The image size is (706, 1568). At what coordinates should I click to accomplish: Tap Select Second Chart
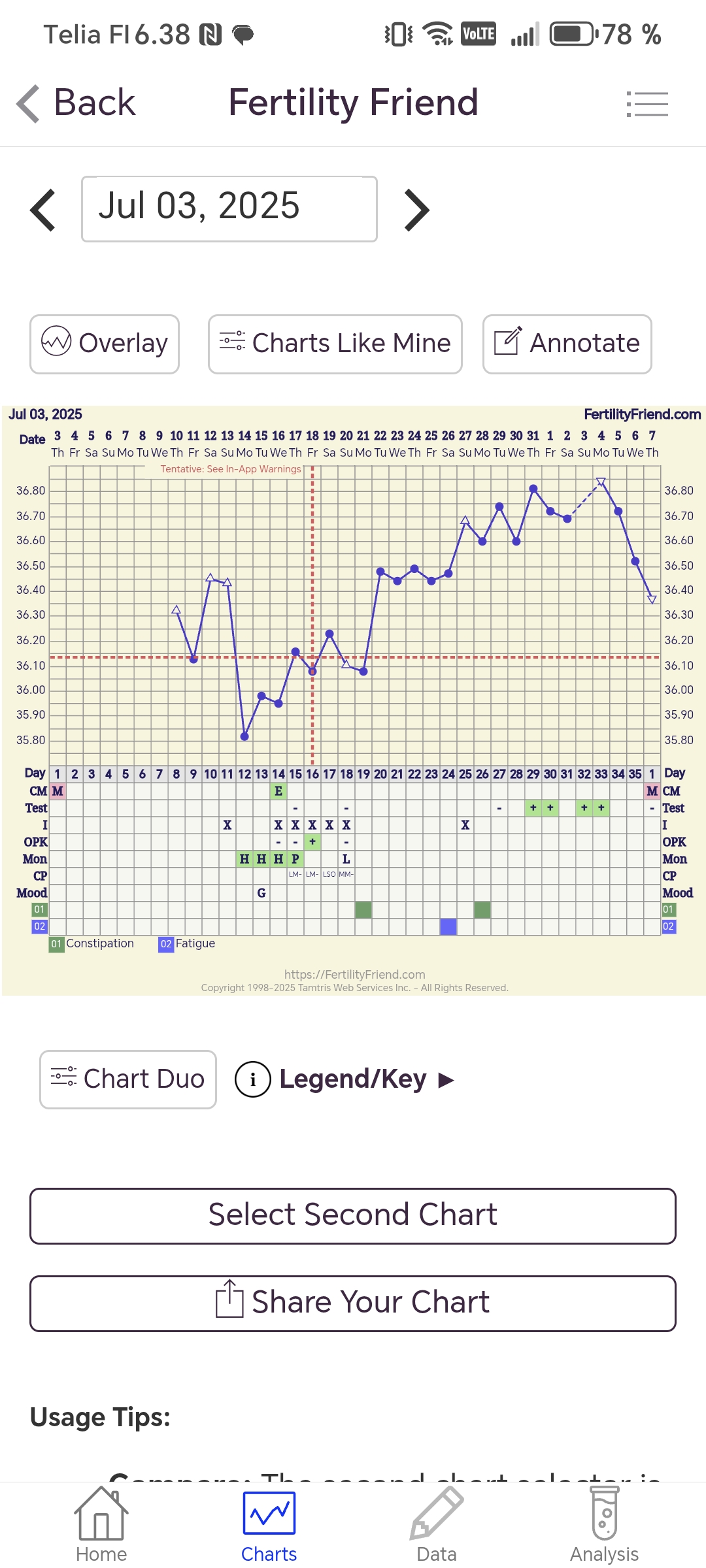click(x=353, y=1215)
